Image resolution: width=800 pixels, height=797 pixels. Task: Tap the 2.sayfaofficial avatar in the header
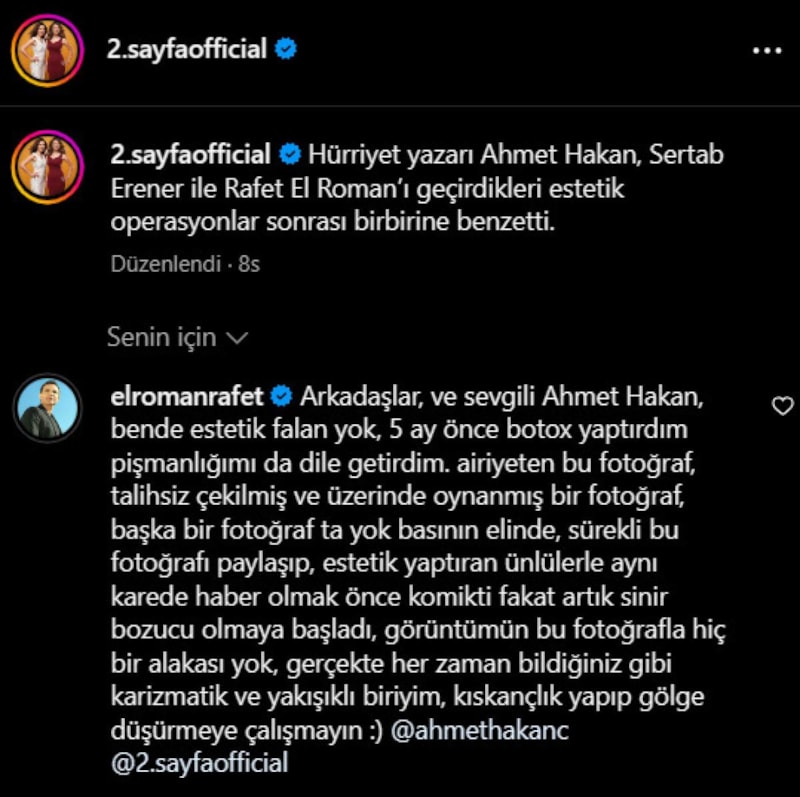47,50
